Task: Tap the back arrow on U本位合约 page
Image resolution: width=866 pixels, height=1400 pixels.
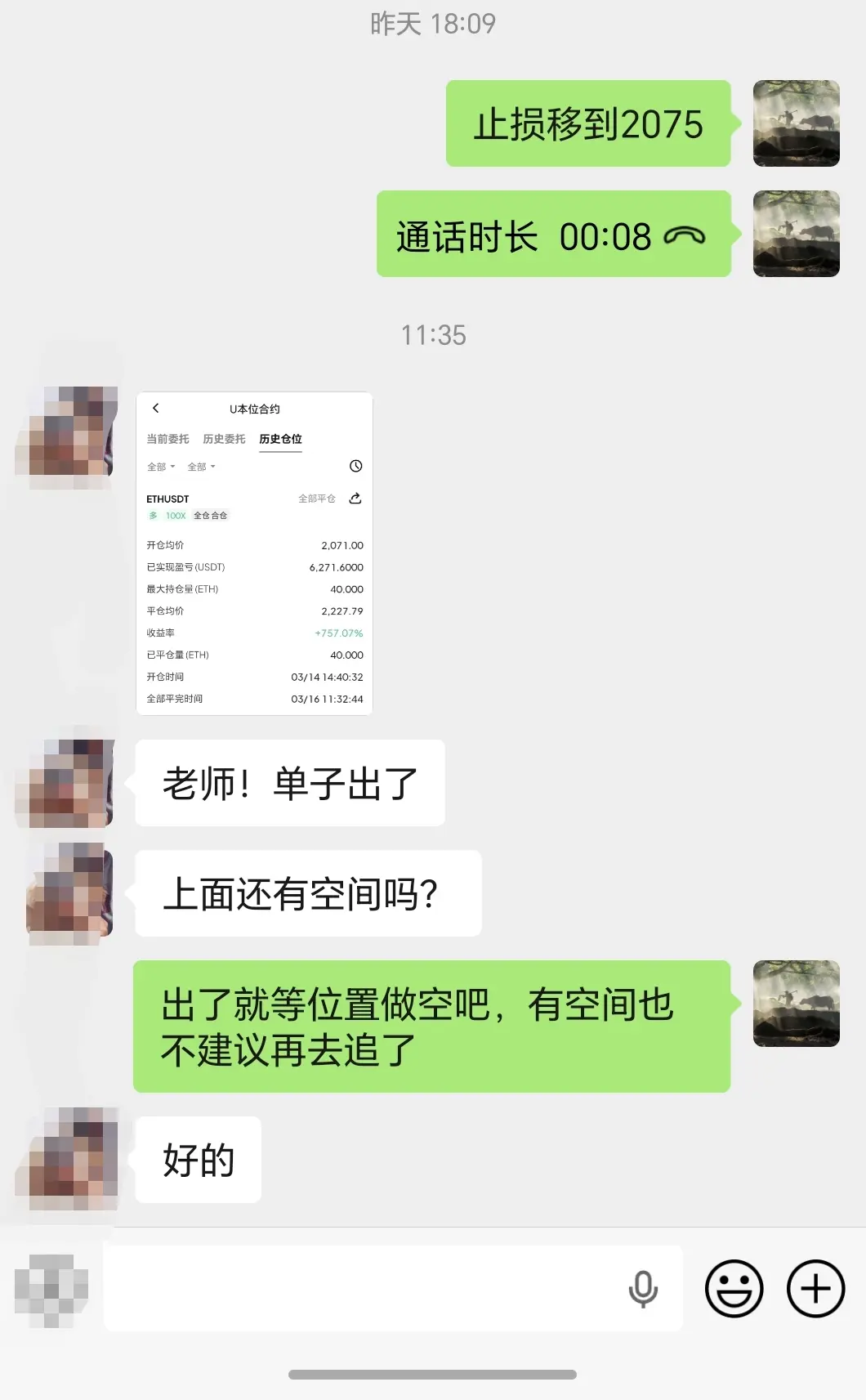Action: [x=155, y=407]
